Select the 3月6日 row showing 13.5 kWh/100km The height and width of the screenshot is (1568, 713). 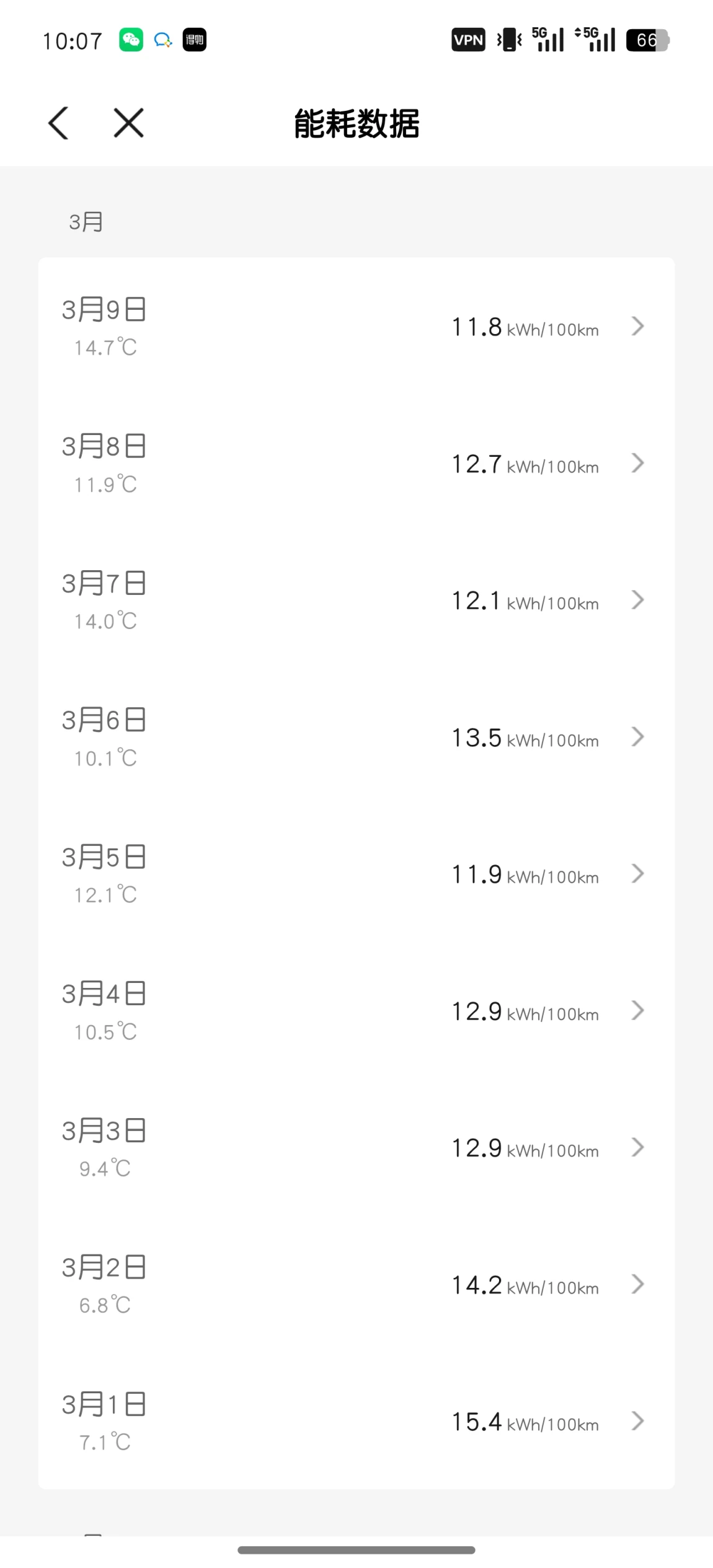pos(356,738)
